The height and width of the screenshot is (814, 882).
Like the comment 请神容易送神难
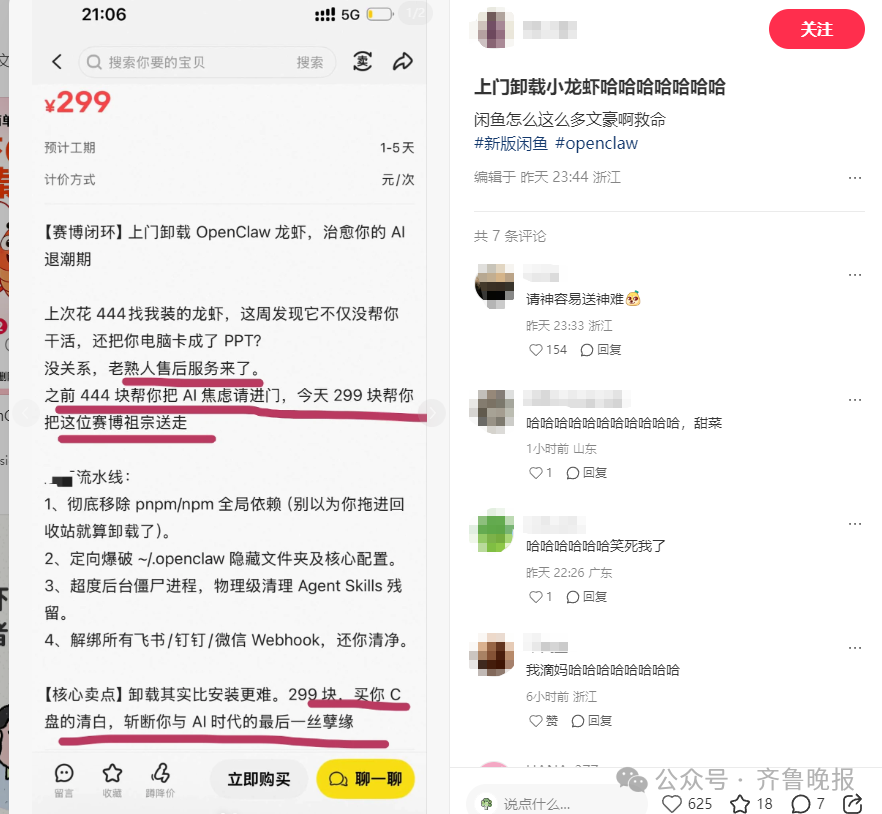click(x=548, y=350)
